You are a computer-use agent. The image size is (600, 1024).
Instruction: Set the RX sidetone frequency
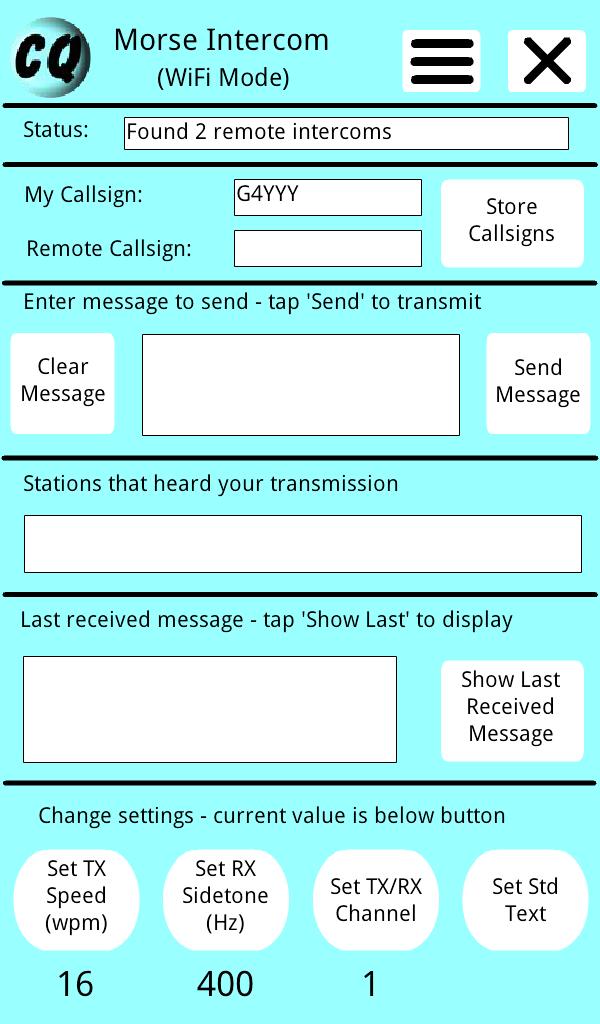[225, 897]
